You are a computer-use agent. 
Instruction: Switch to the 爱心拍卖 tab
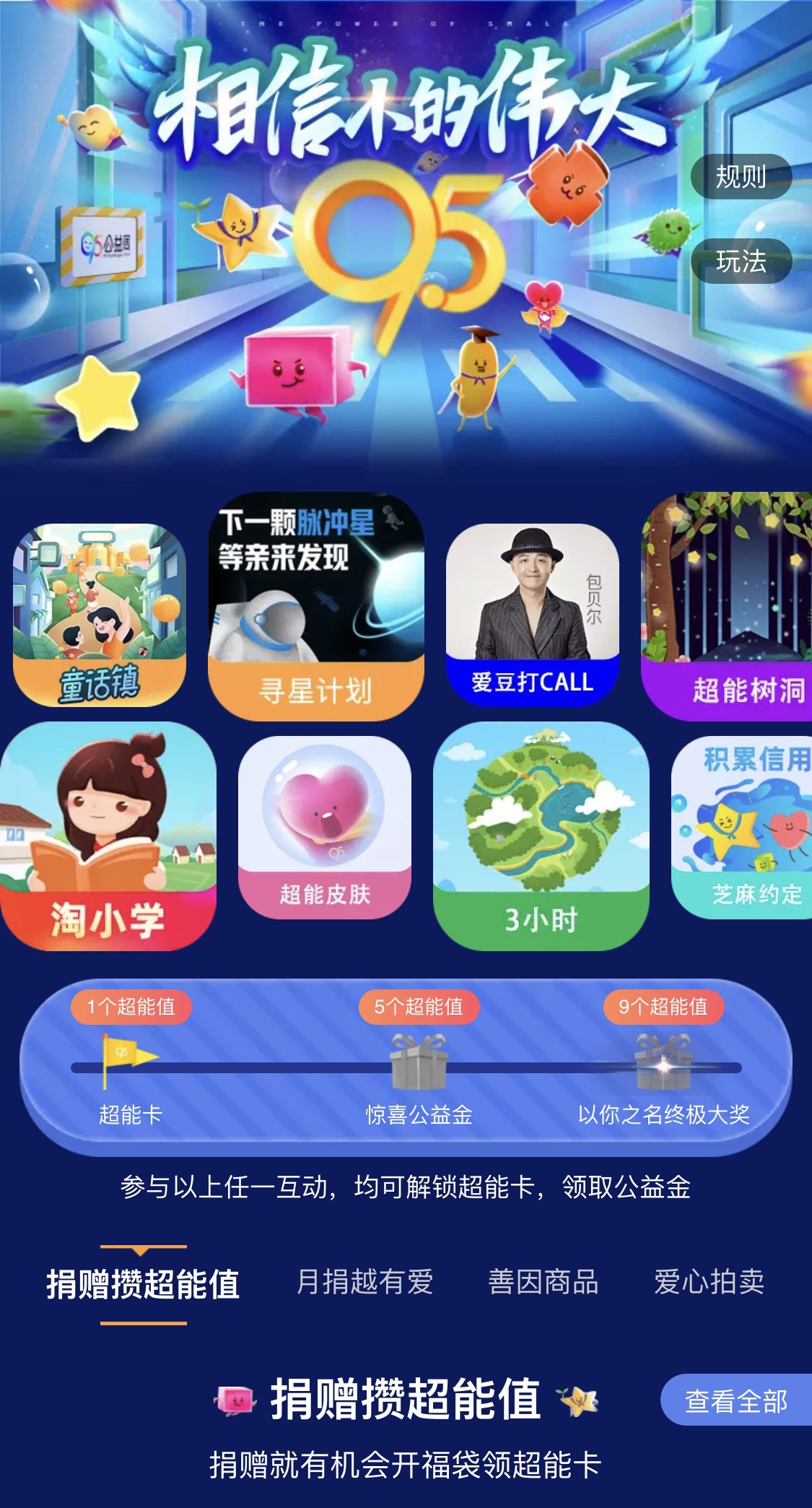coord(709,1282)
